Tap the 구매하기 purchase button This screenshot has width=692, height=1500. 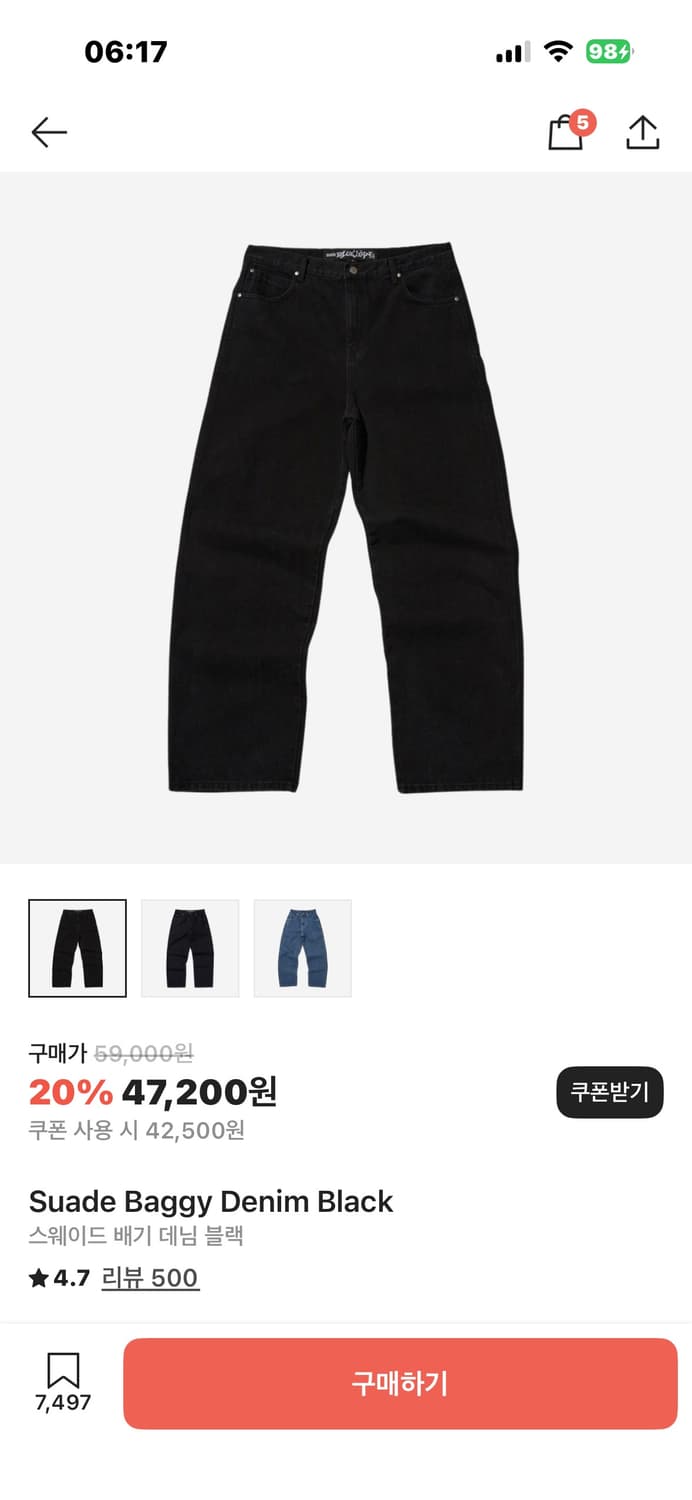400,1383
